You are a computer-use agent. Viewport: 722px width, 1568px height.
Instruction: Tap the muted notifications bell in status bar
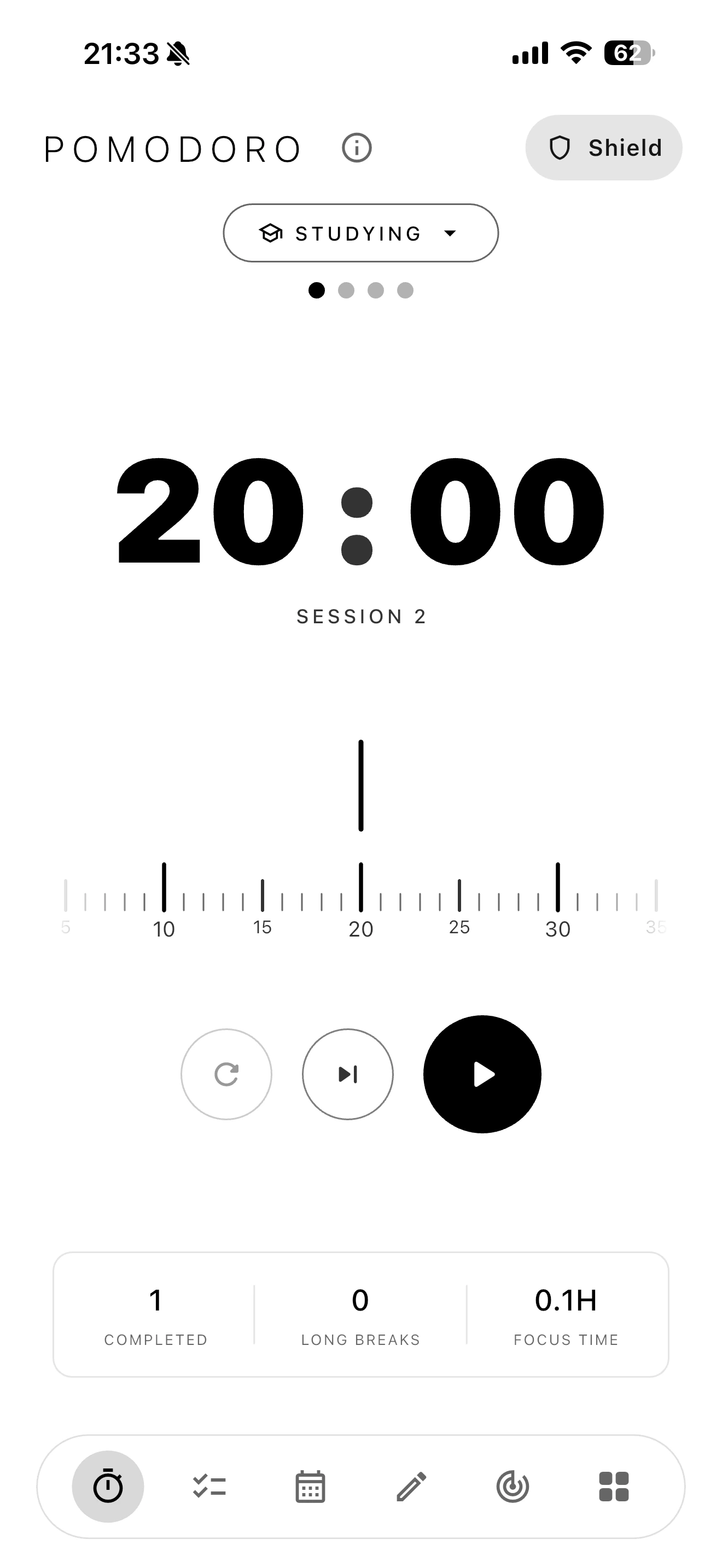(x=179, y=54)
